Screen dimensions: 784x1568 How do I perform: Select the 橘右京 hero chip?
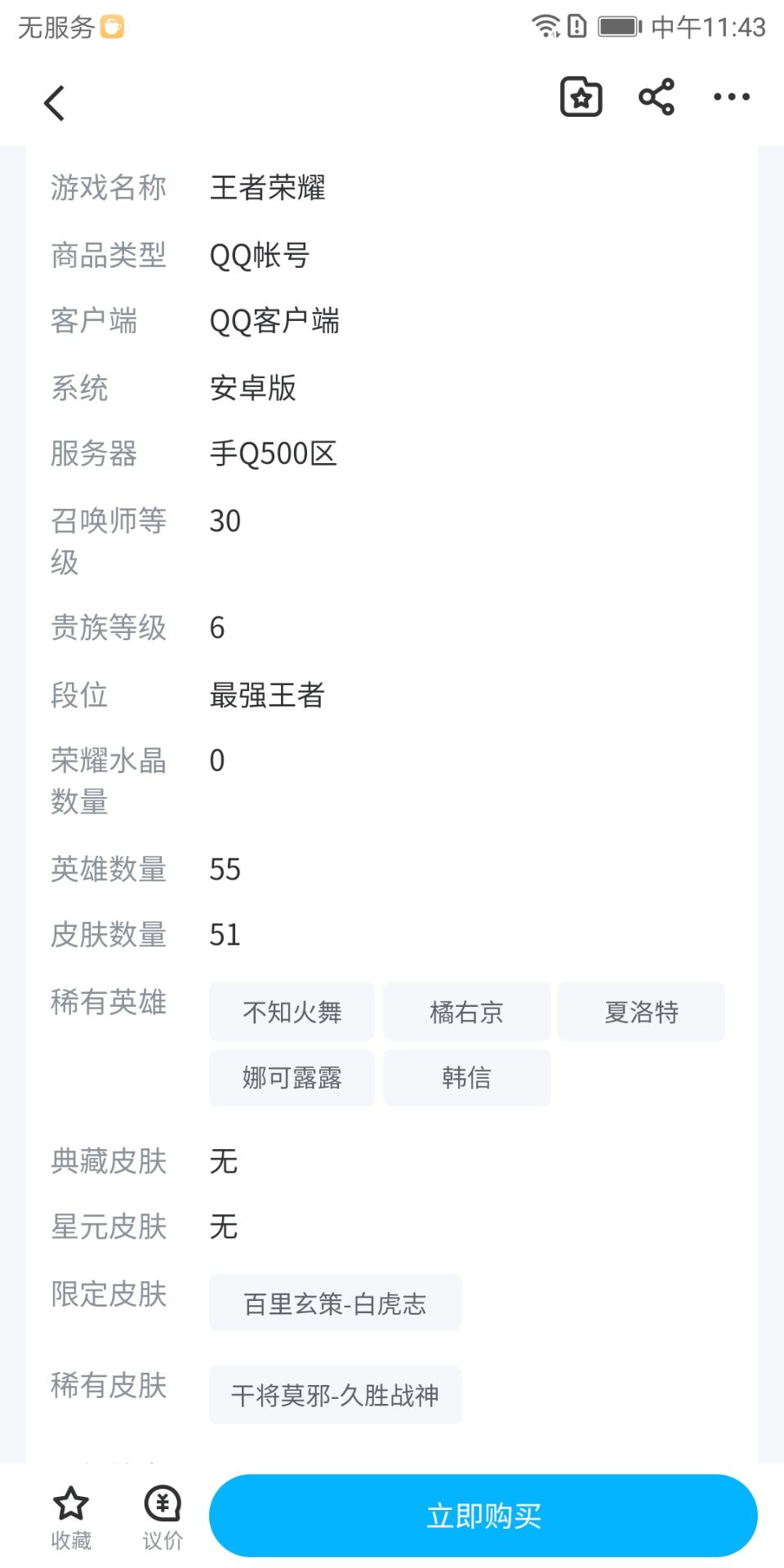tap(466, 1012)
